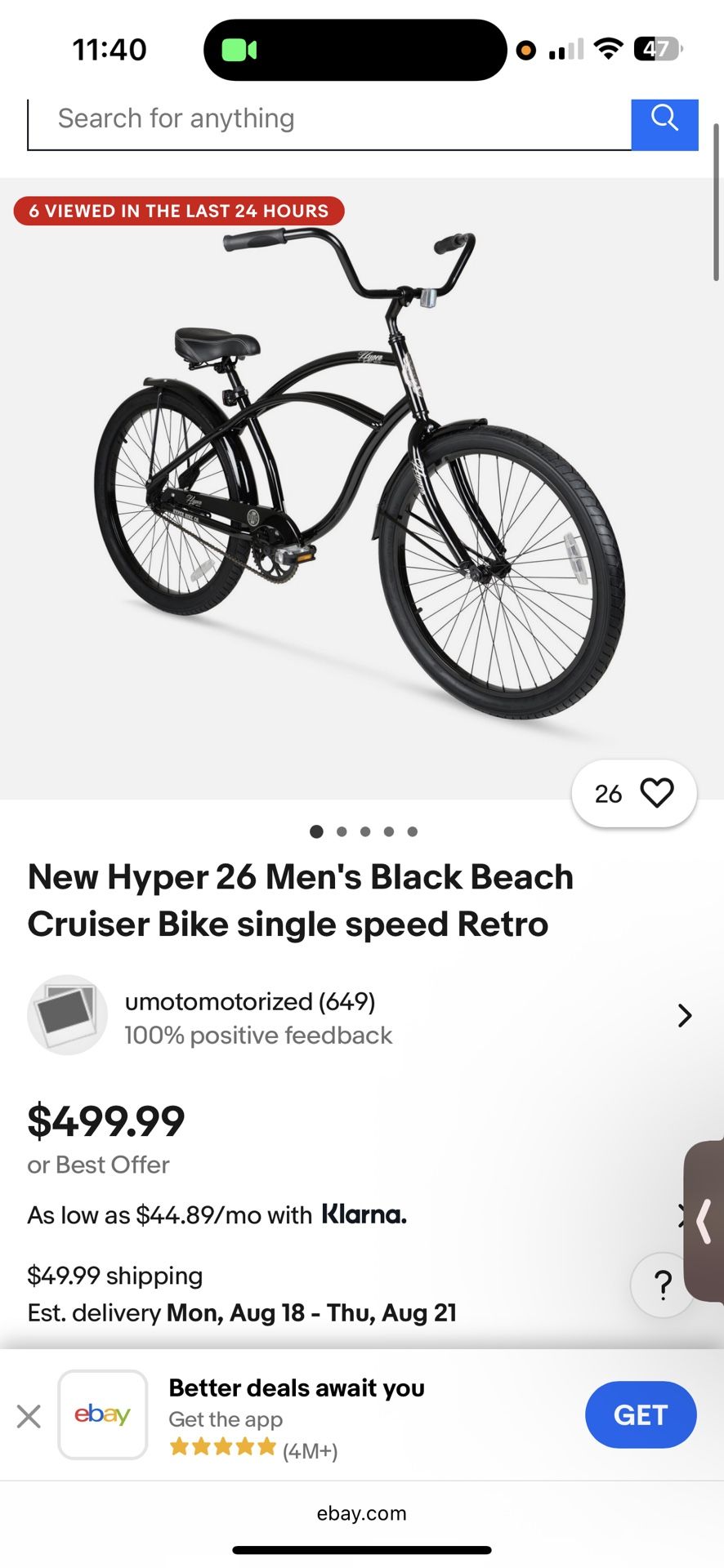Screen dimensions: 724x1568
Task: Tap the Wi-Fi icon in the status bar
Action: (x=610, y=49)
